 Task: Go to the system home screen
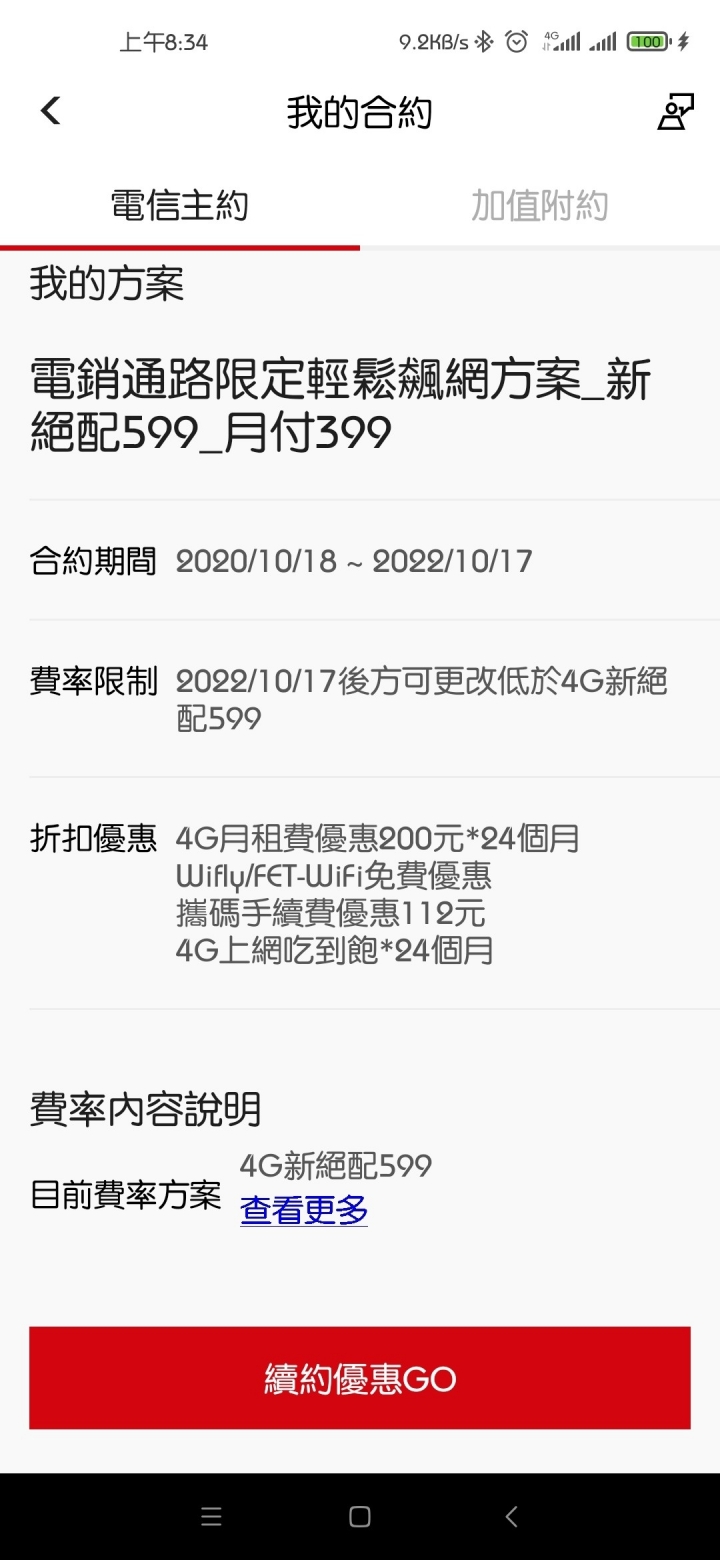pyautogui.click(x=360, y=1517)
